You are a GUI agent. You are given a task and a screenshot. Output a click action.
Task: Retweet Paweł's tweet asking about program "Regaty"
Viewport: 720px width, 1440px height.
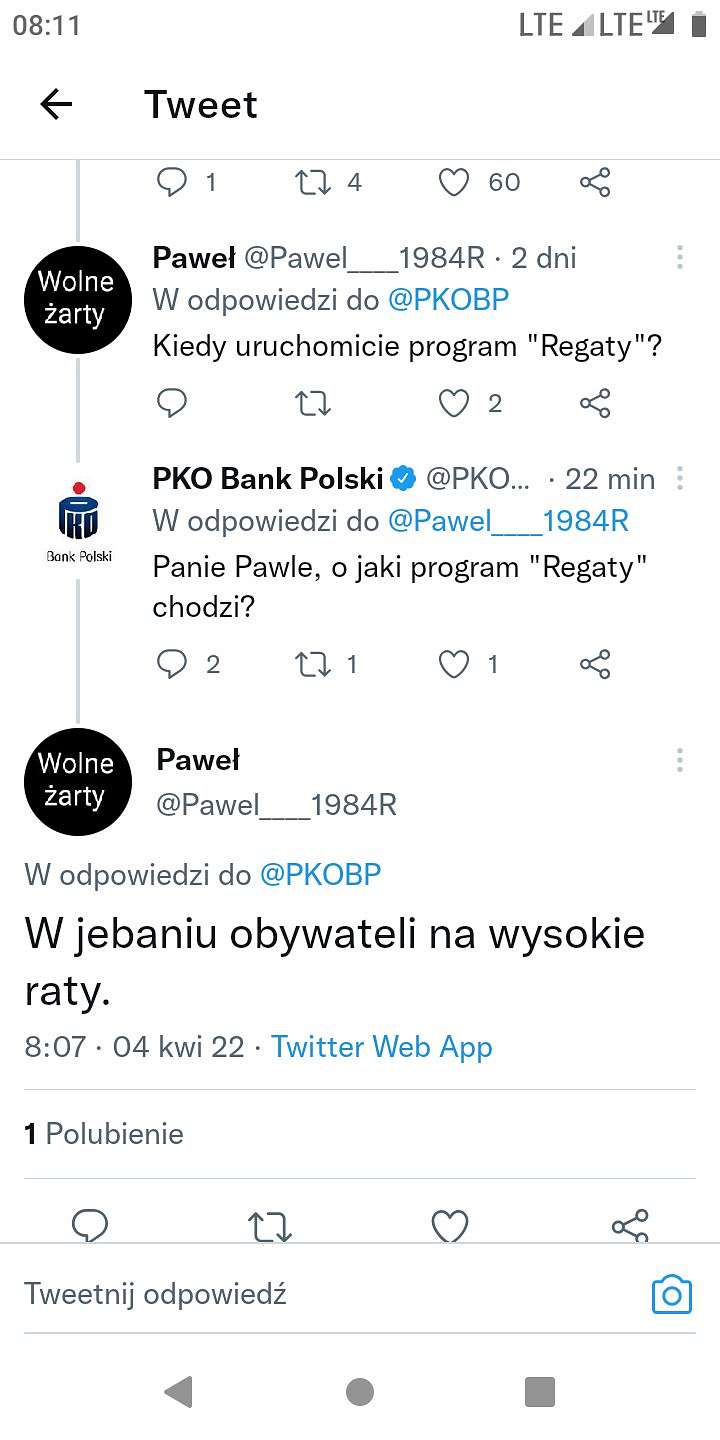click(x=314, y=403)
